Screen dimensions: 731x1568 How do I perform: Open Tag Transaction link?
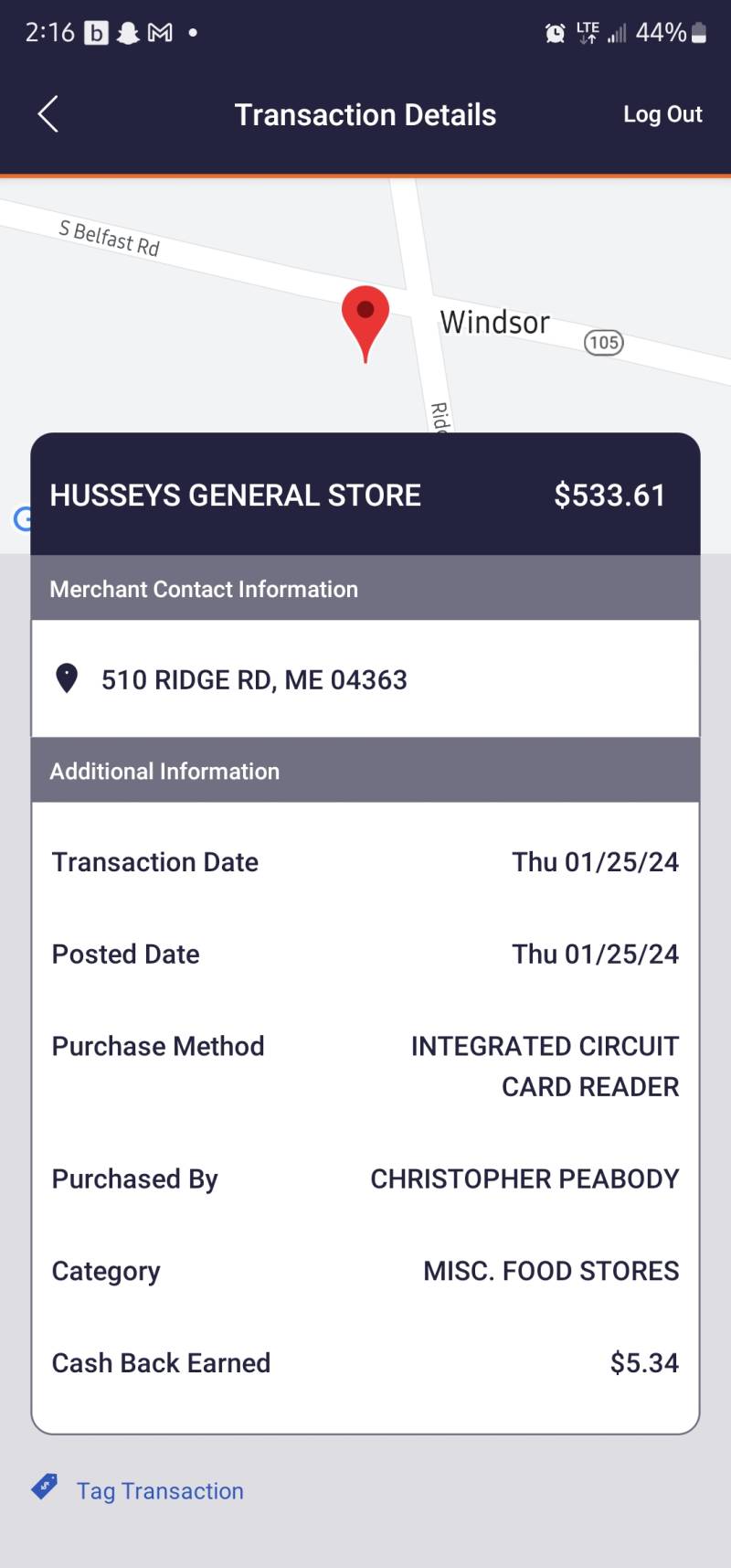click(x=138, y=1490)
